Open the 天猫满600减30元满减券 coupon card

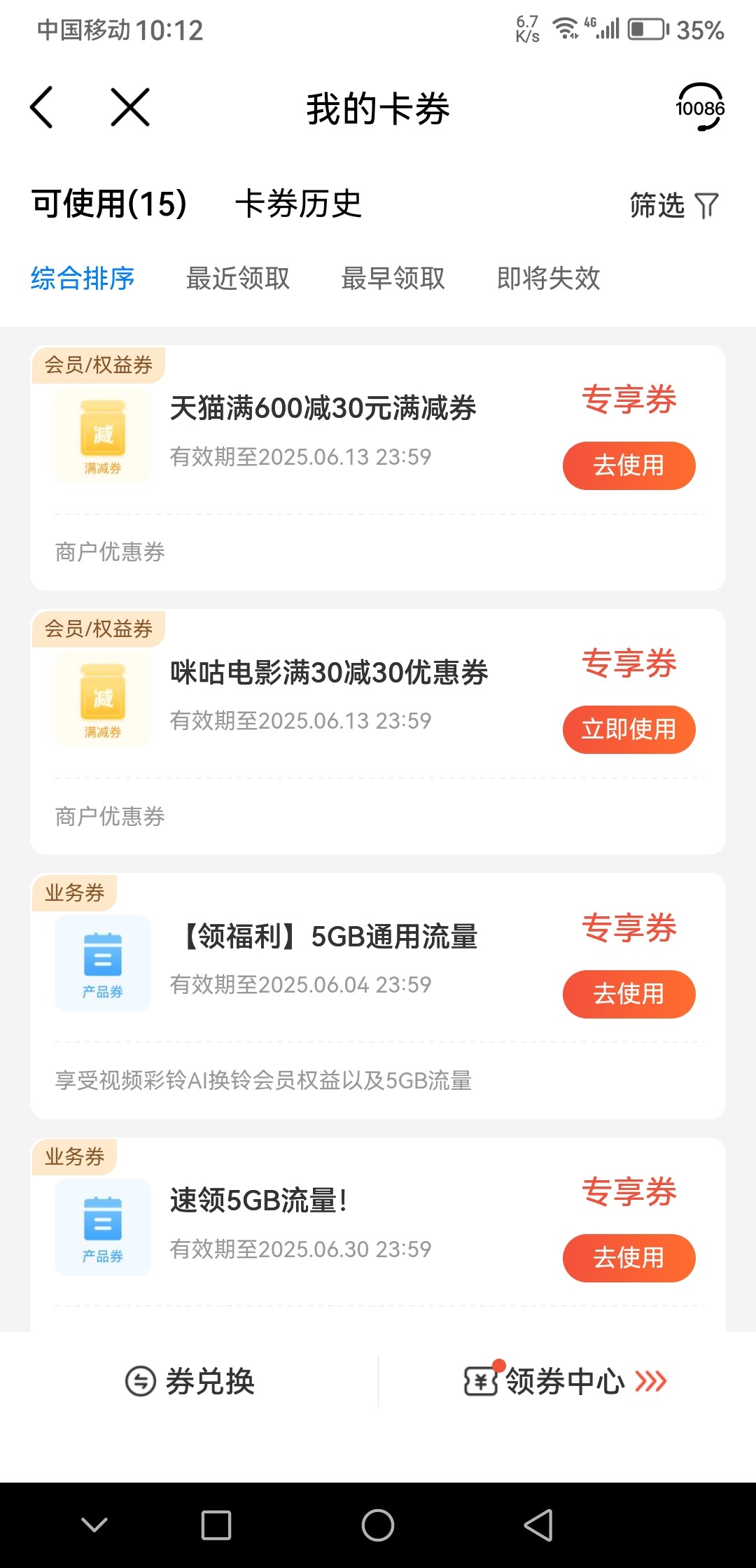pyautogui.click(x=323, y=409)
